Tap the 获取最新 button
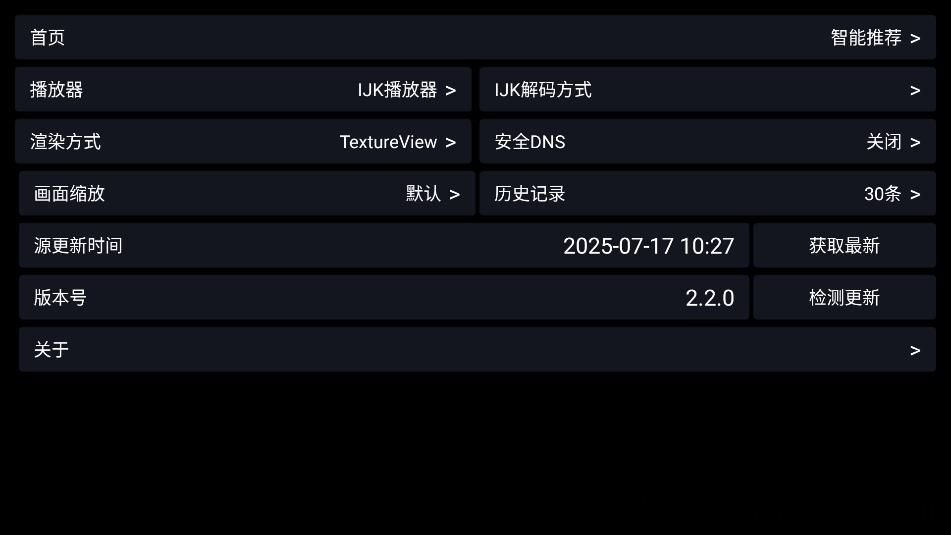 [844, 246]
